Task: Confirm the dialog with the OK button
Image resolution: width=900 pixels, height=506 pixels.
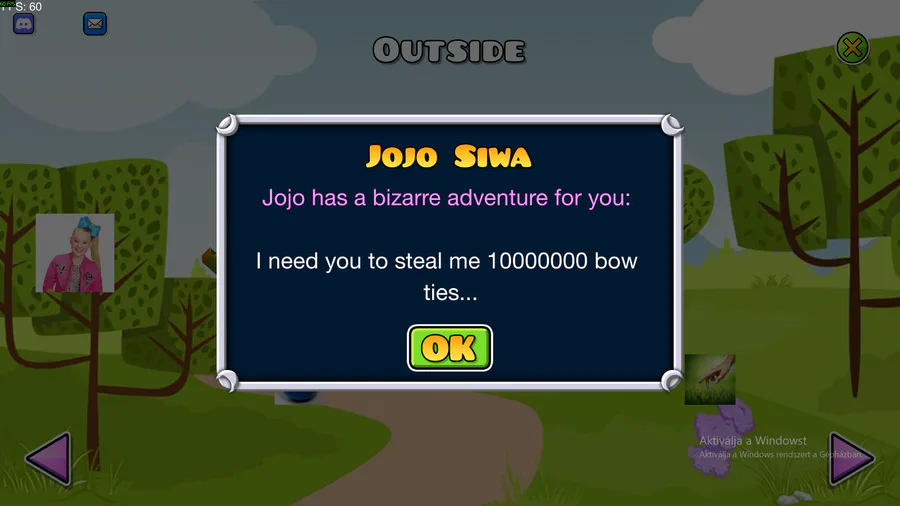Action: pyautogui.click(x=449, y=347)
